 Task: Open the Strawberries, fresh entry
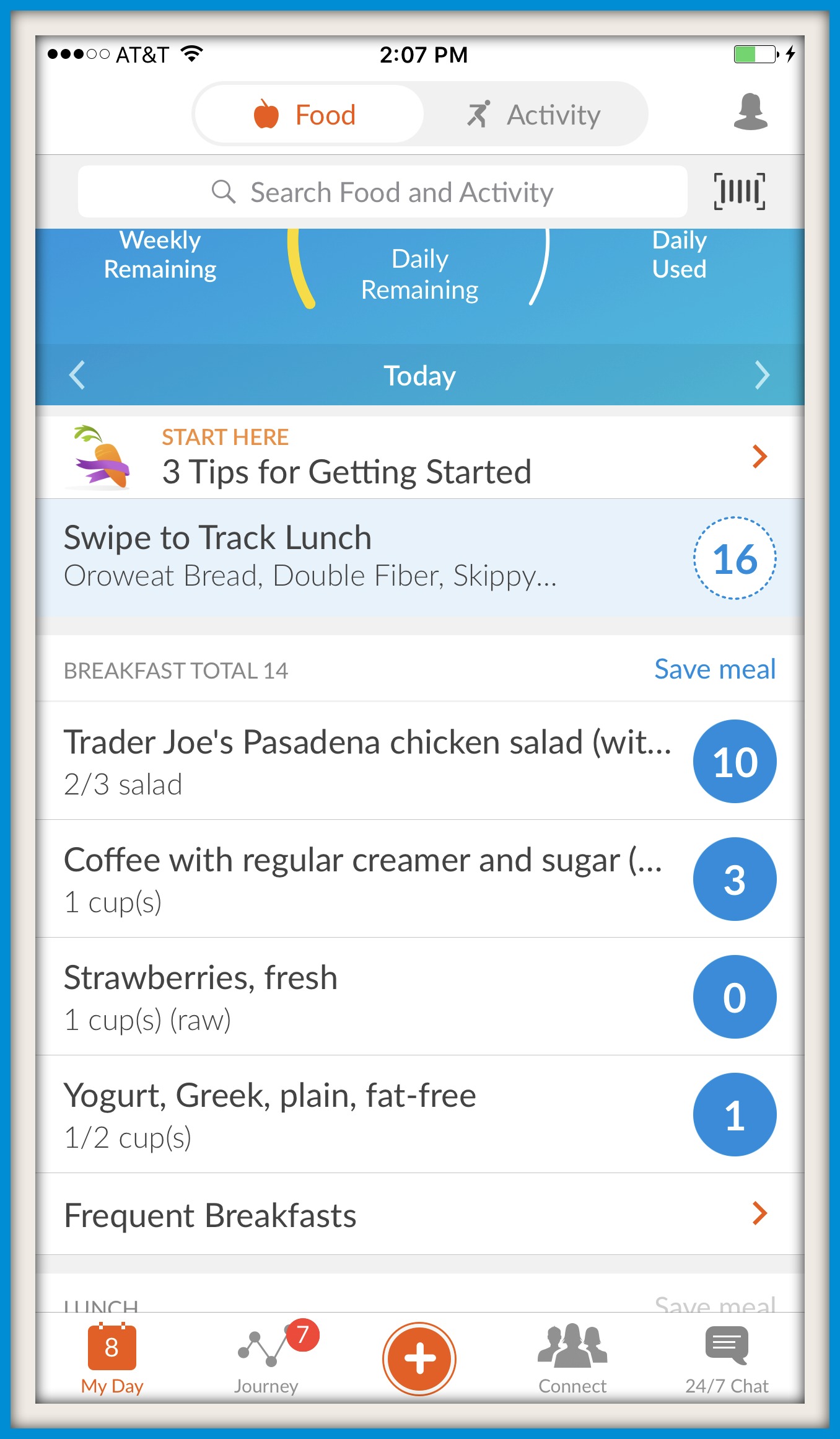420,997
